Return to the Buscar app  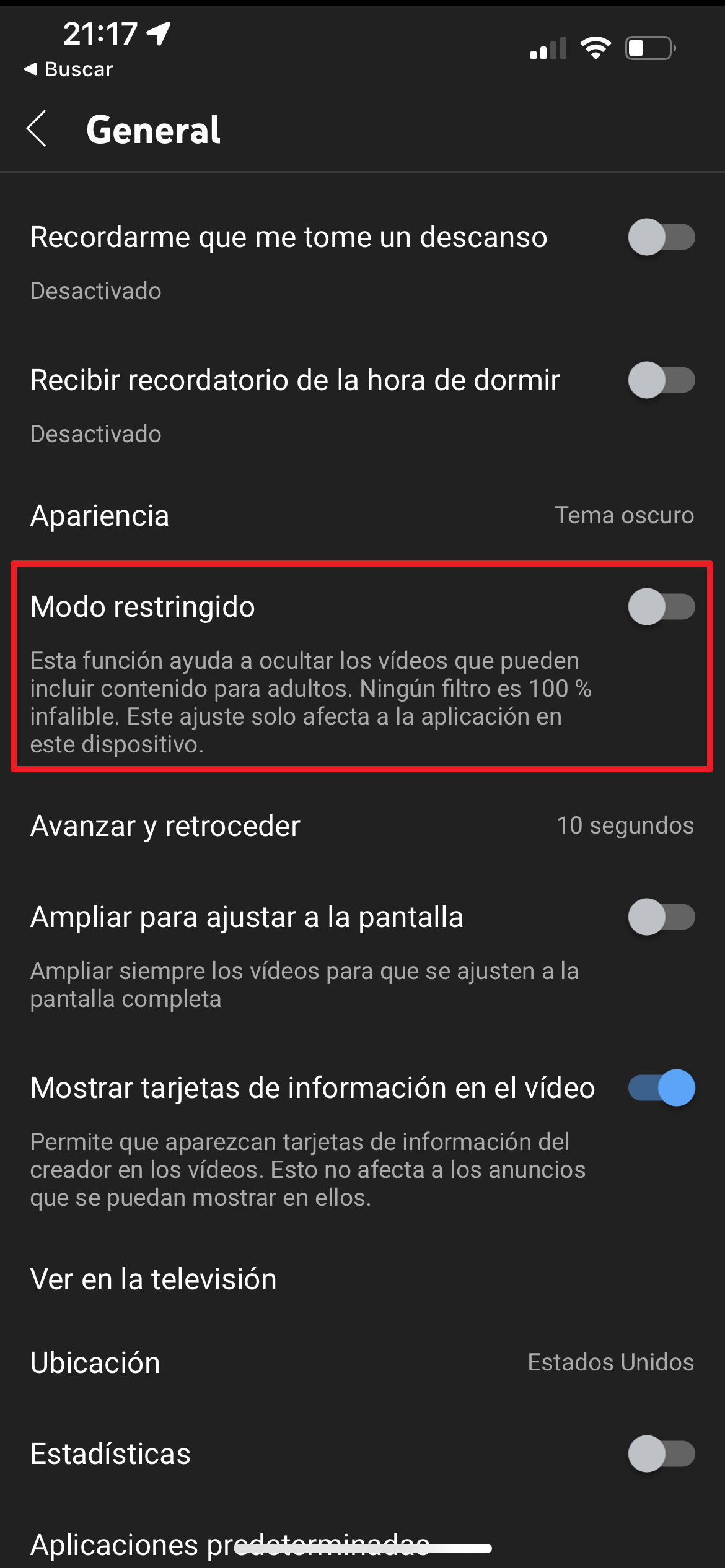[68, 69]
